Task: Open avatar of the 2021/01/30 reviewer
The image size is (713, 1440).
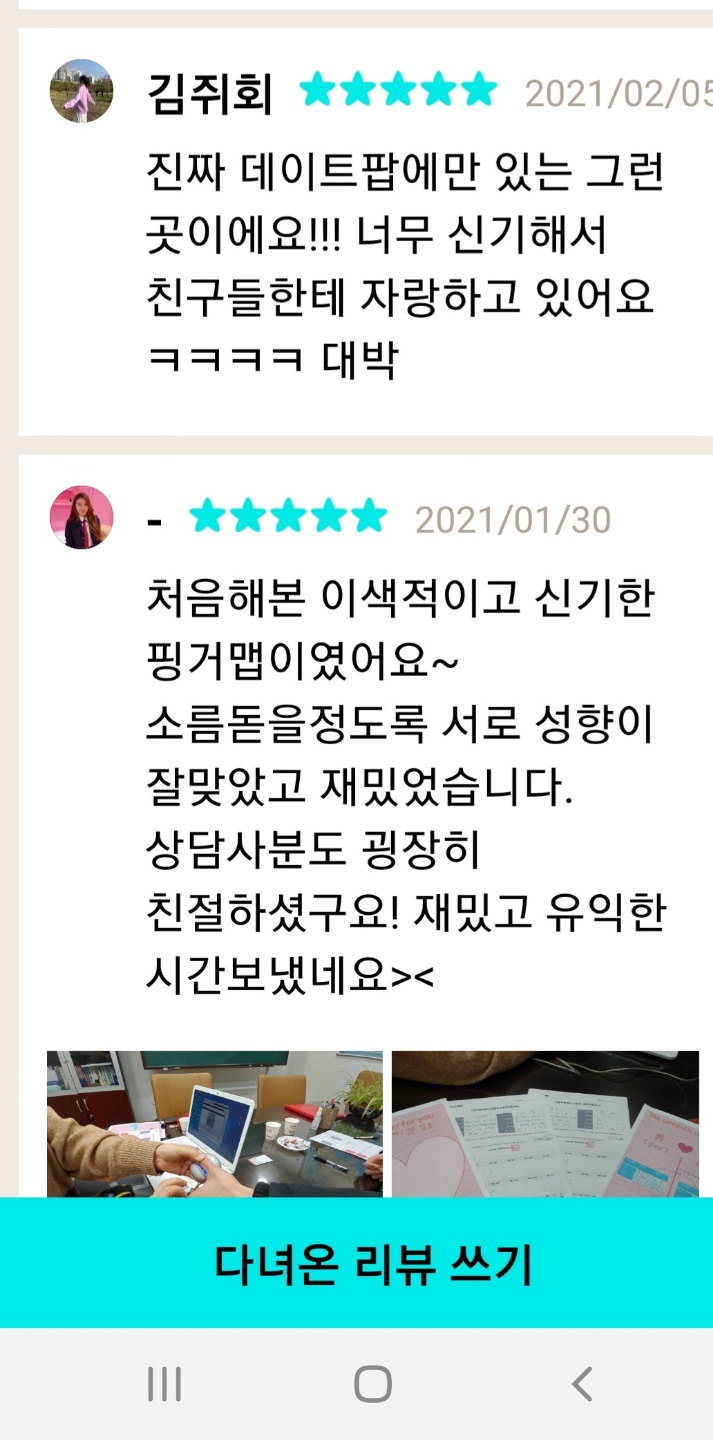Action: pos(81,518)
